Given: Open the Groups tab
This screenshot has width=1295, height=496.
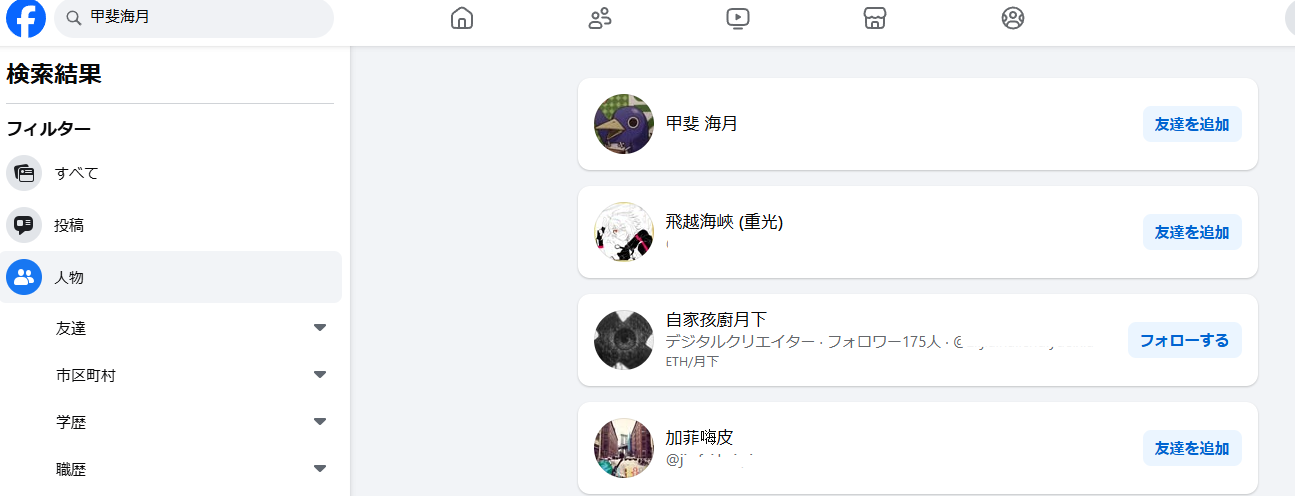Looking at the screenshot, I should [x=1013, y=18].
